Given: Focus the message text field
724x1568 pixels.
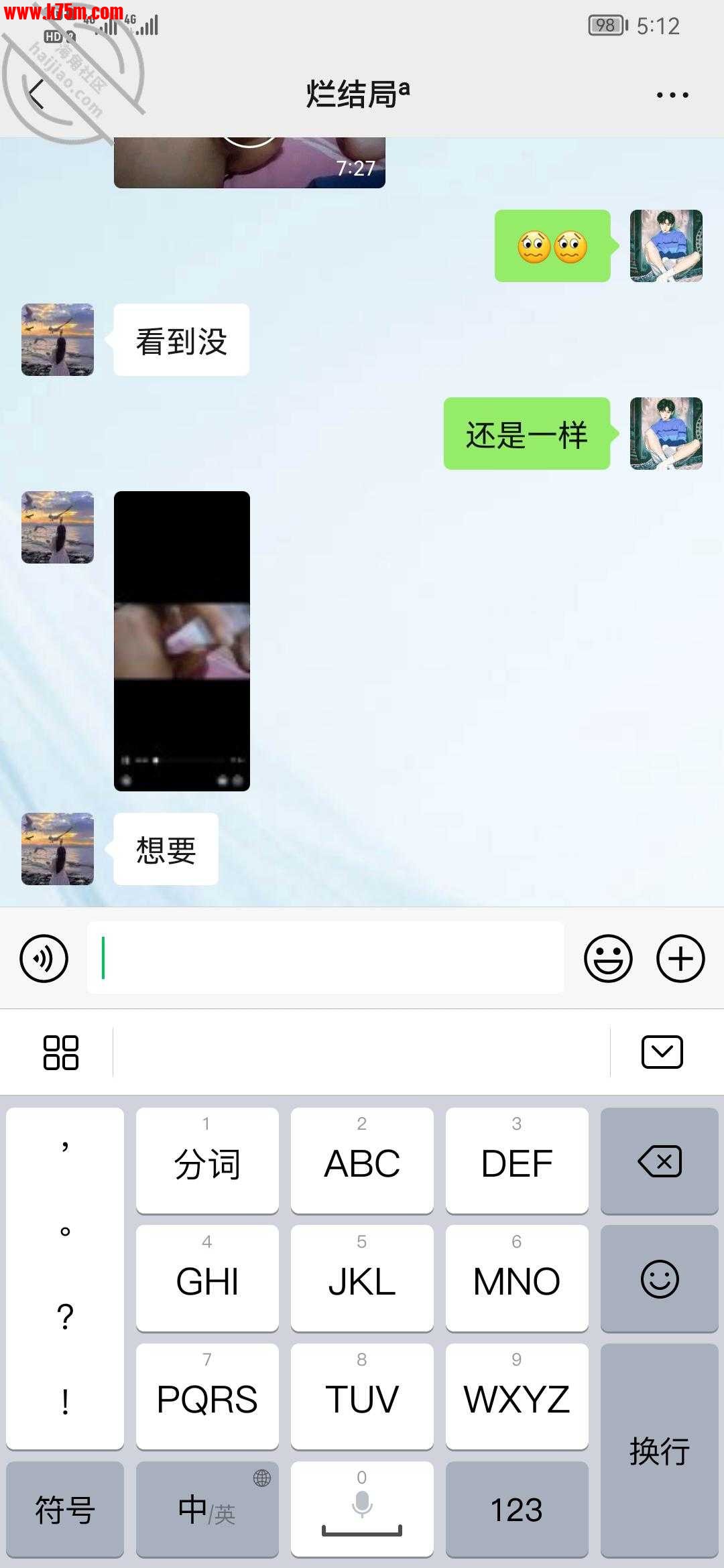Looking at the screenshot, I should (325, 958).
